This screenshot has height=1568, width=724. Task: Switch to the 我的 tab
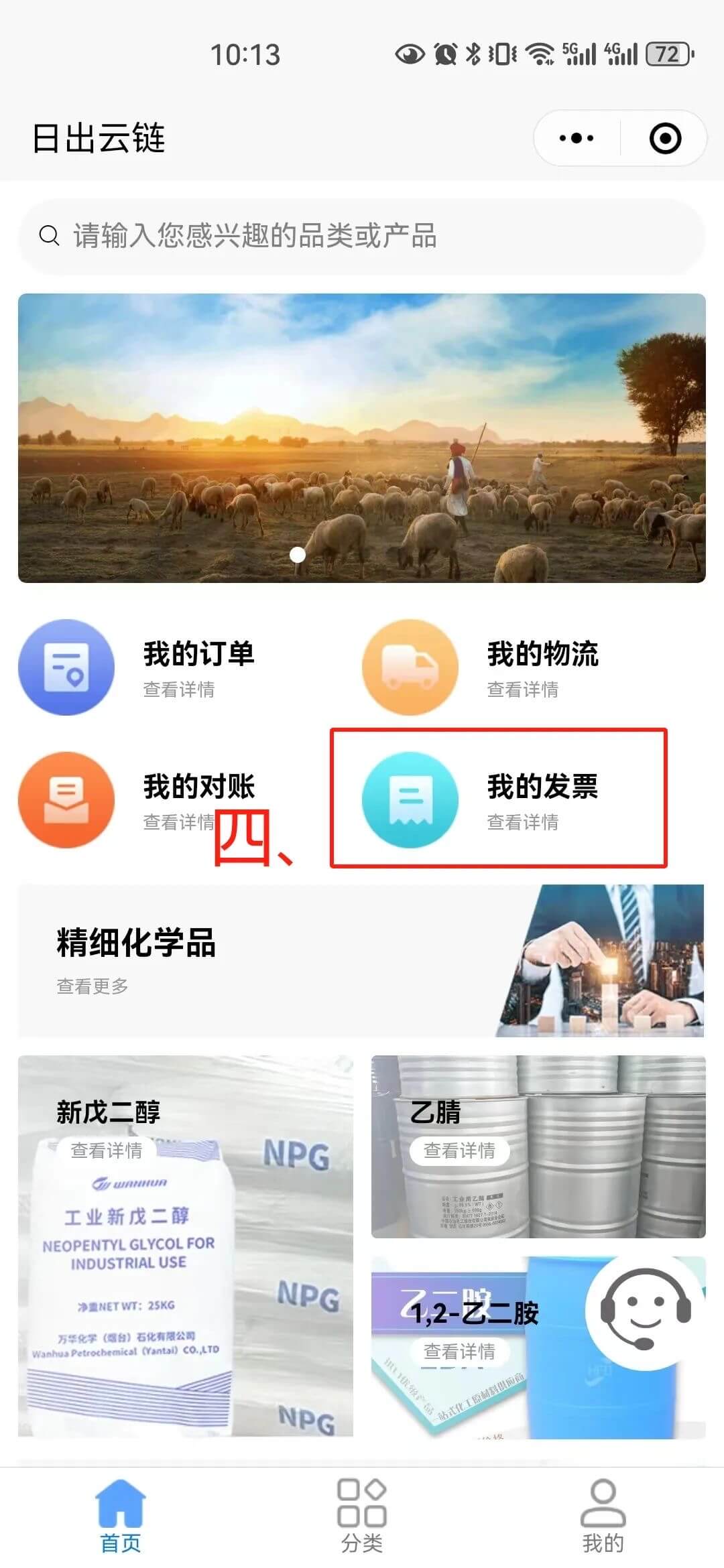[x=603, y=1517]
